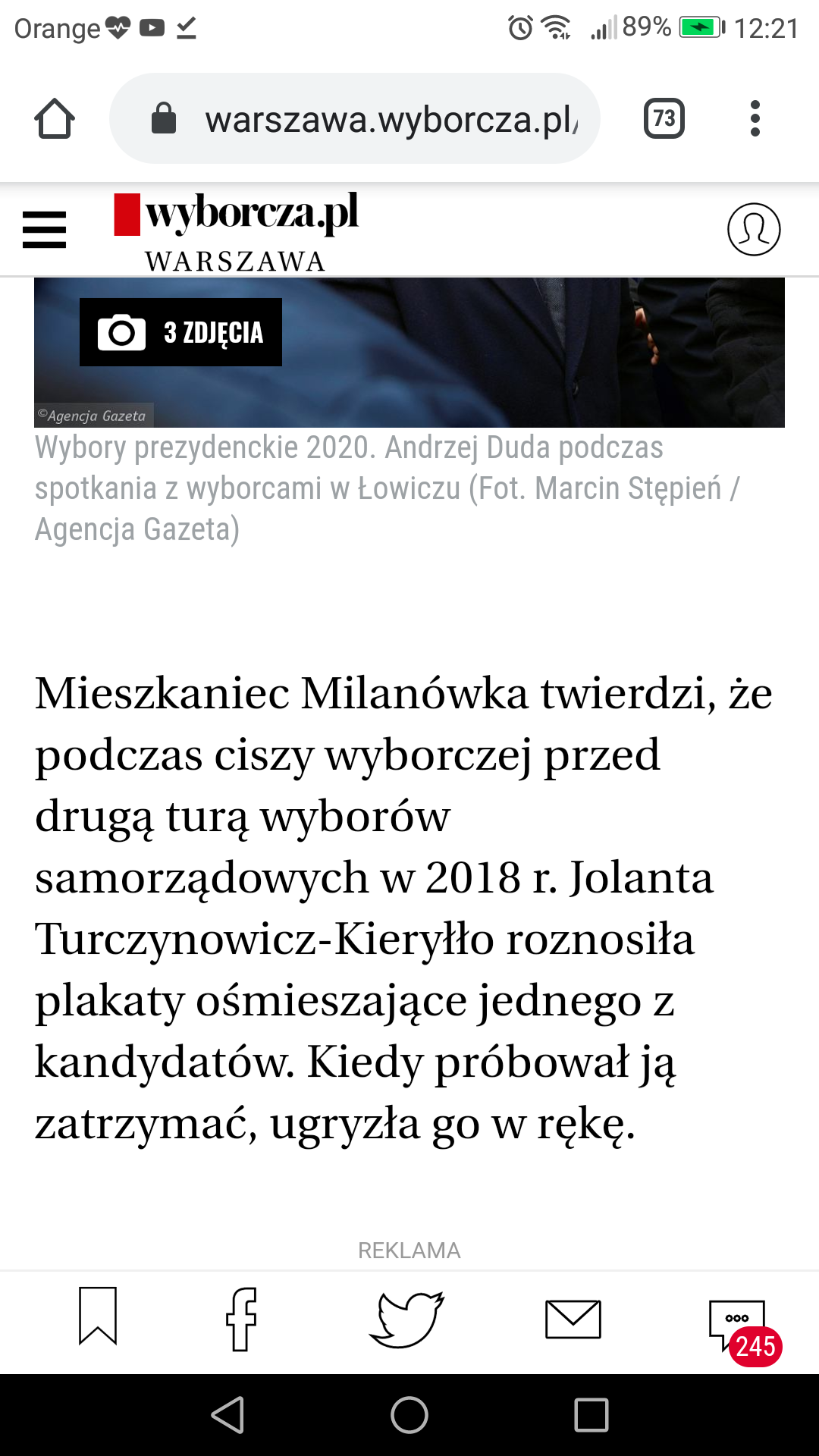Go to the wyborcza.pl Warszawa homepage

click(237, 230)
